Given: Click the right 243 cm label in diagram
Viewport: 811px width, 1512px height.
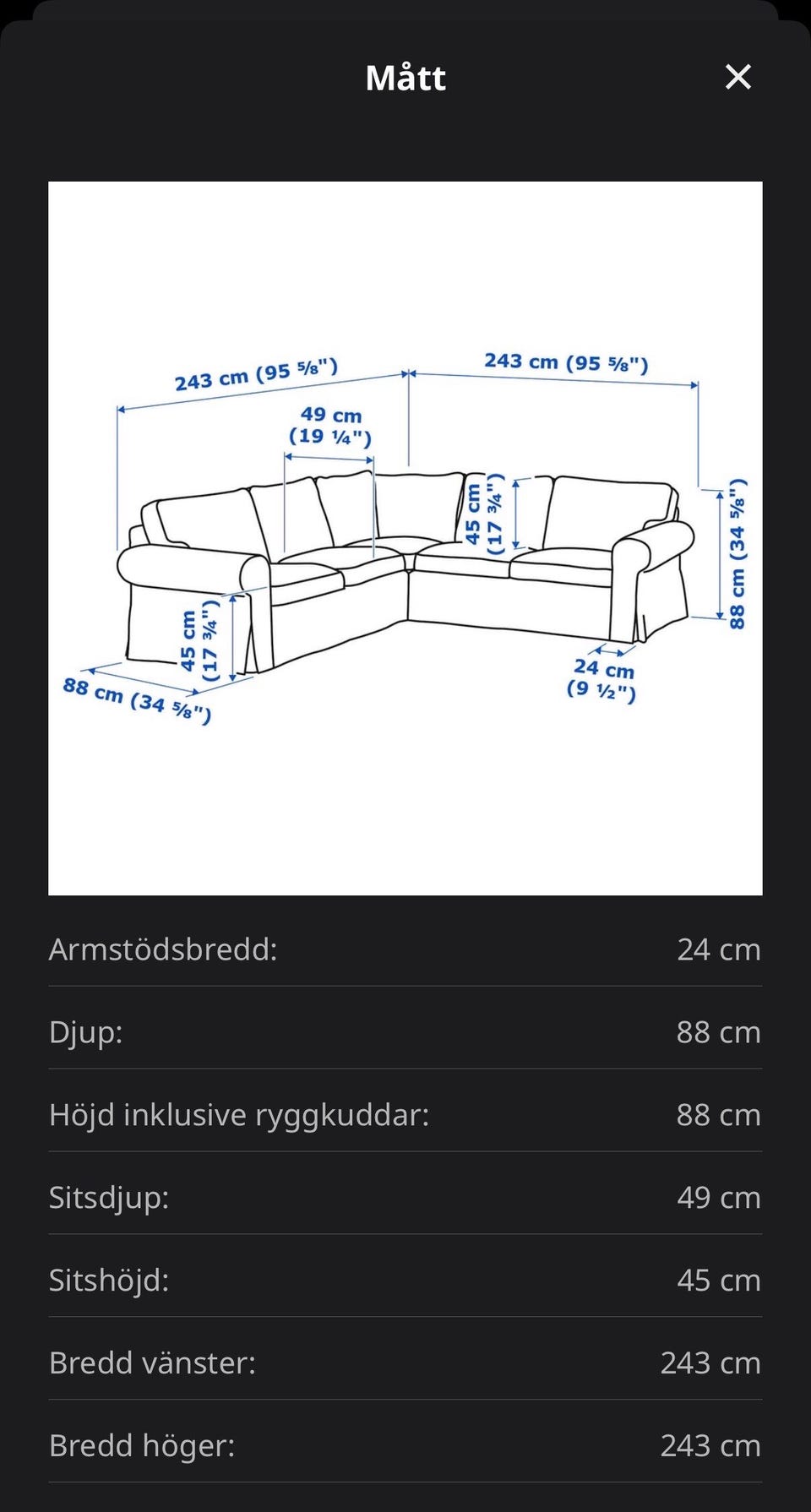Looking at the screenshot, I should click(x=566, y=363).
